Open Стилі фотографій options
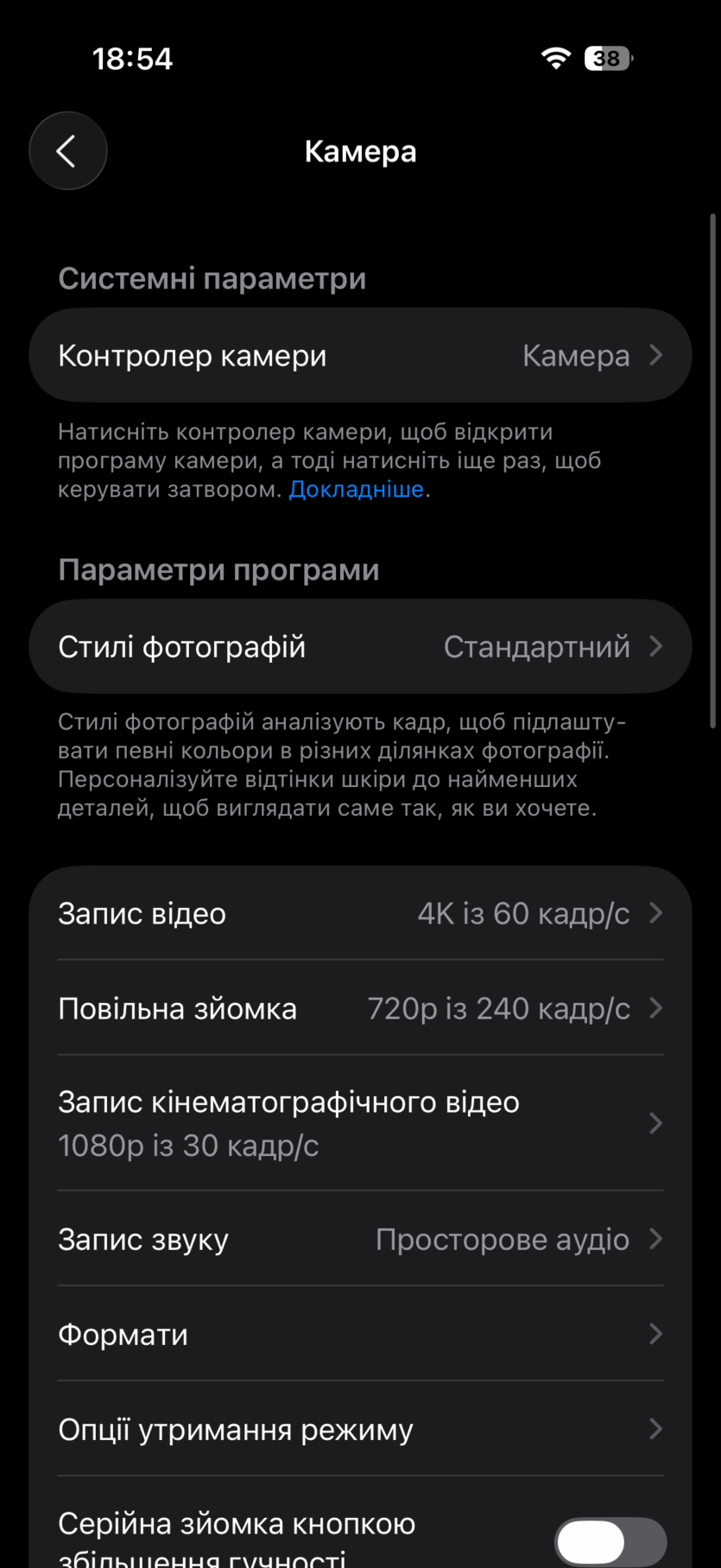 pyautogui.click(x=360, y=647)
